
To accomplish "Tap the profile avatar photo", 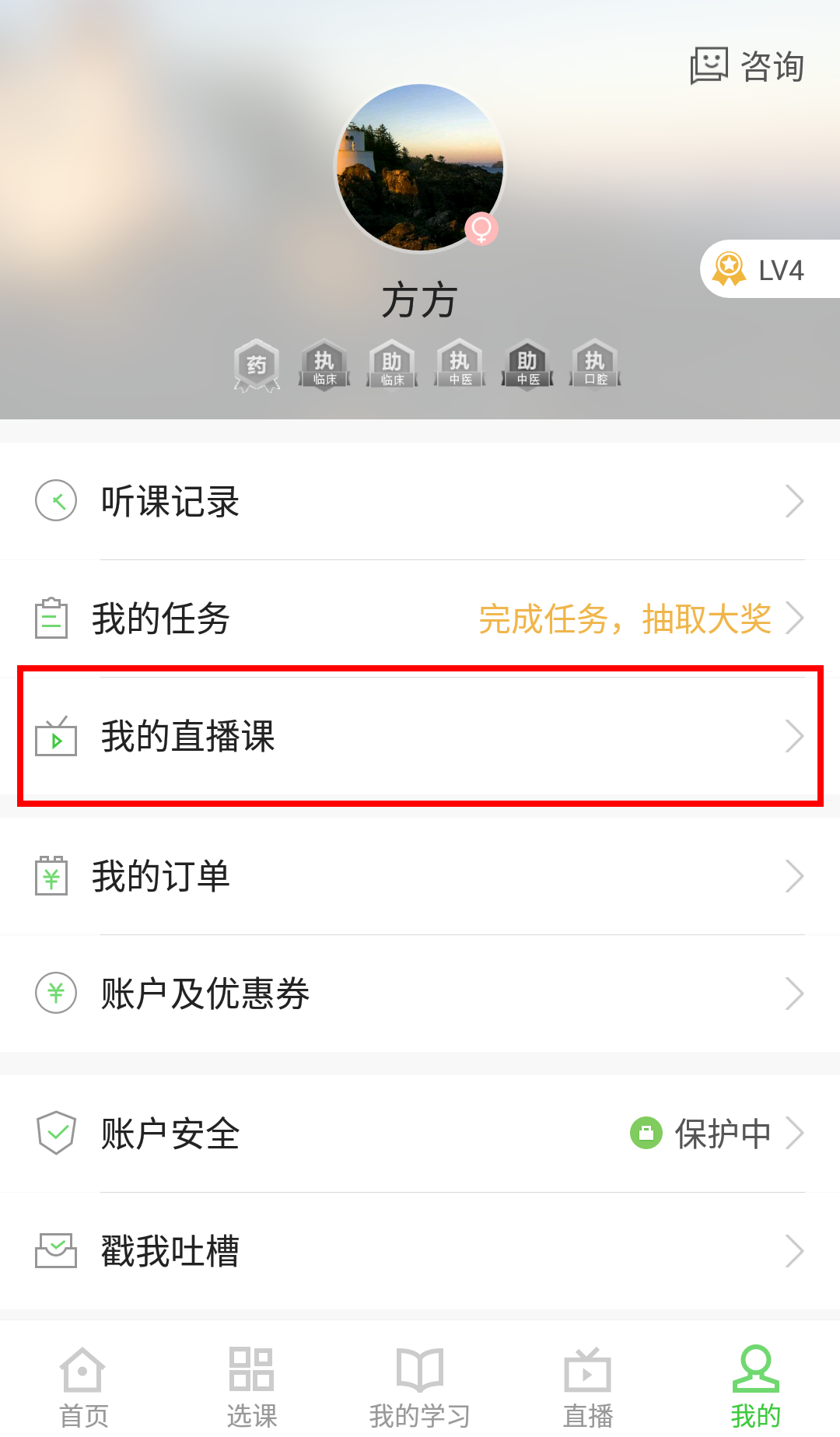I will click(x=420, y=167).
